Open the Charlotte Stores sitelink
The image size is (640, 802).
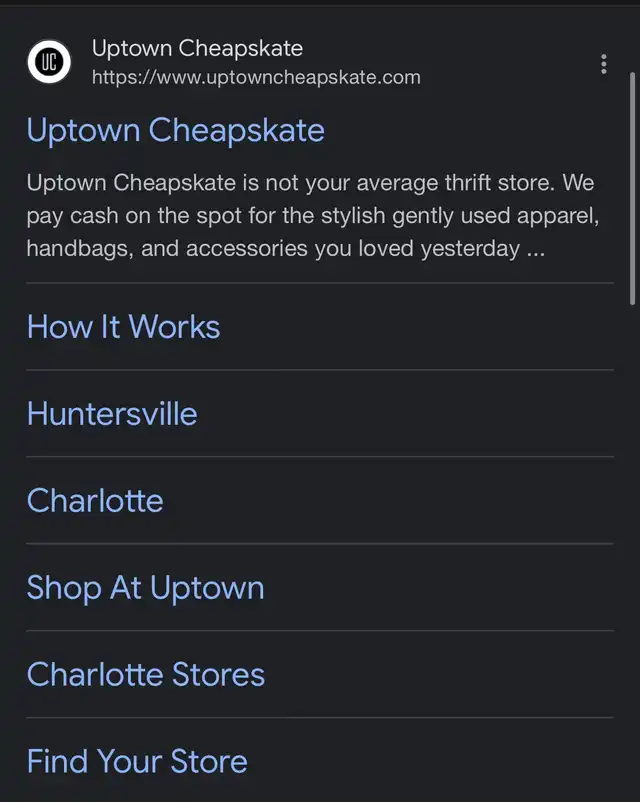146,675
